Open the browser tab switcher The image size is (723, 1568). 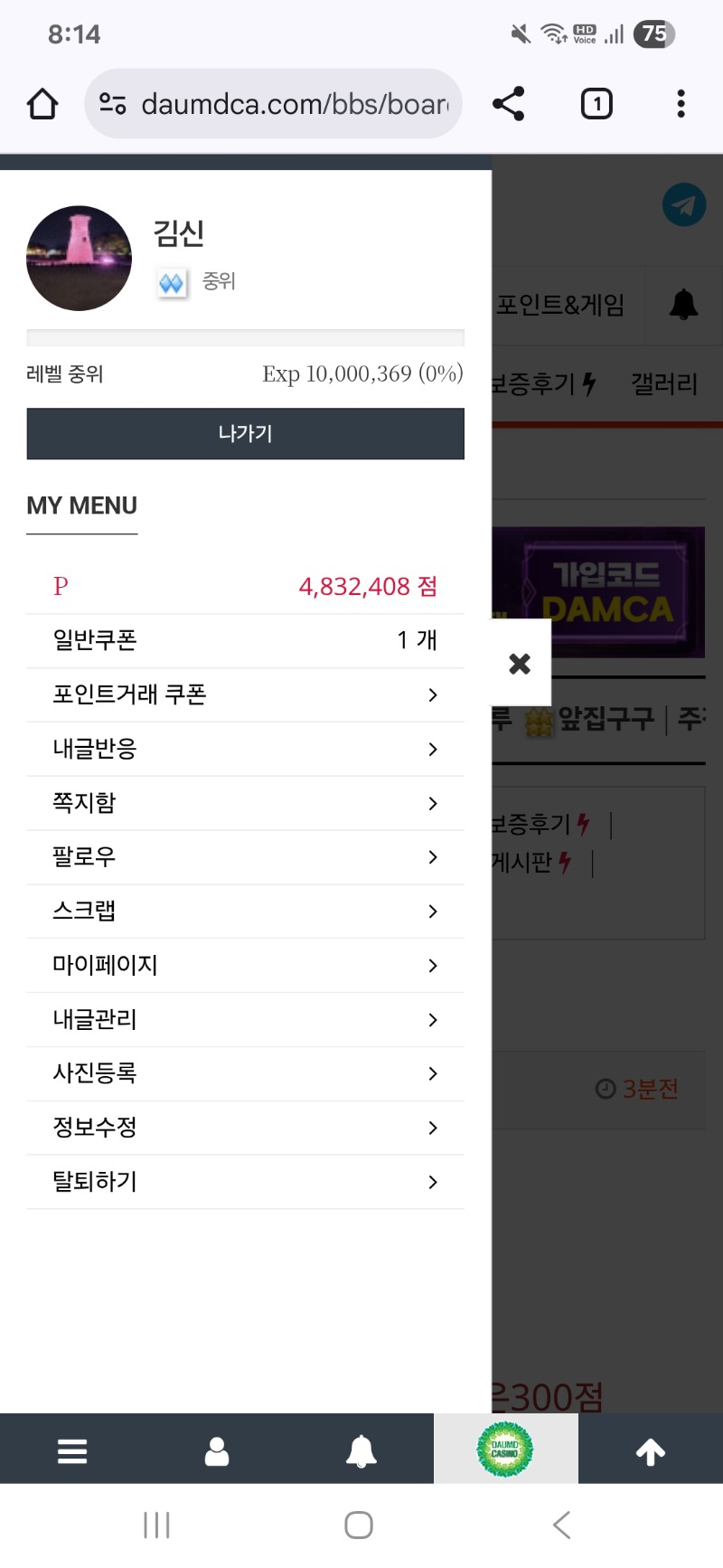click(x=596, y=104)
